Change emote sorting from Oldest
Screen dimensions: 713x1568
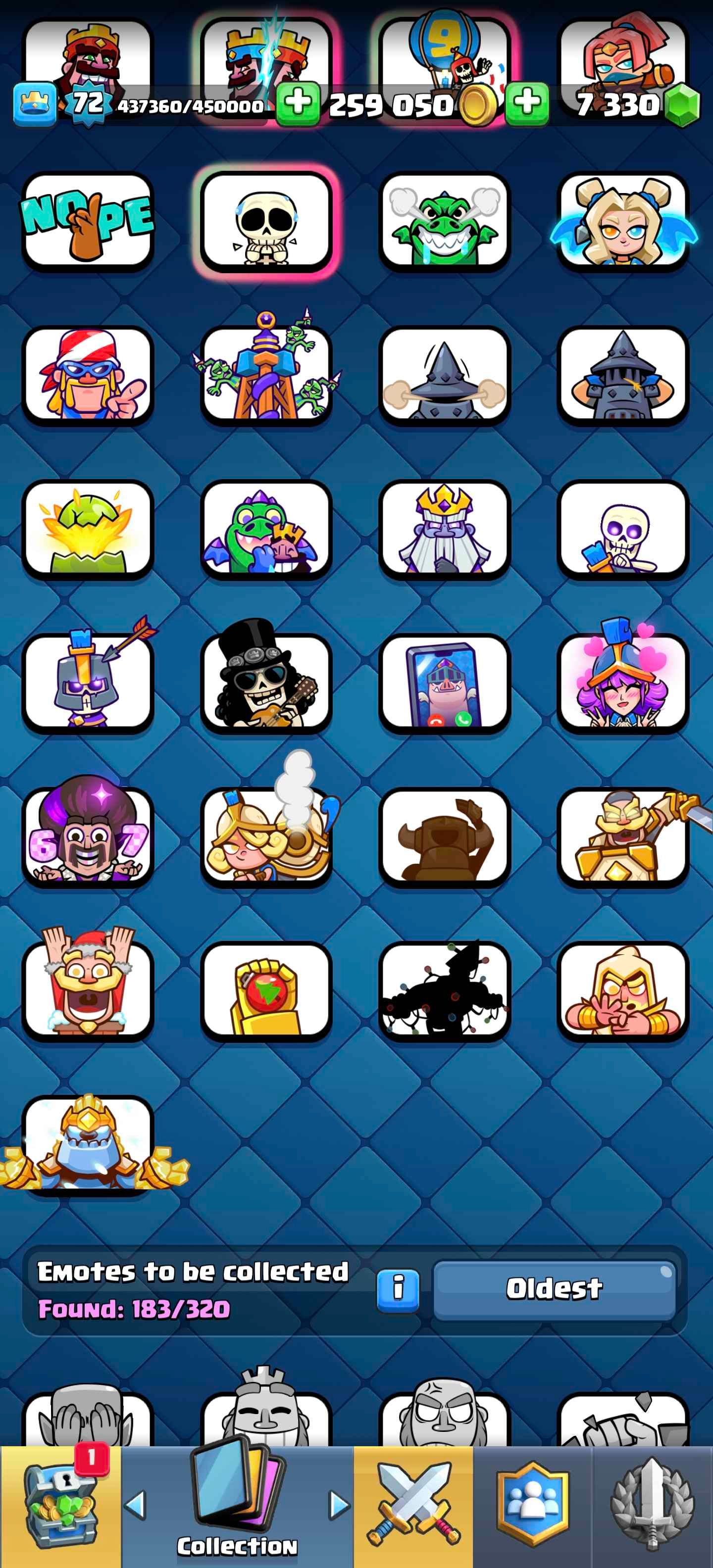[554, 1289]
